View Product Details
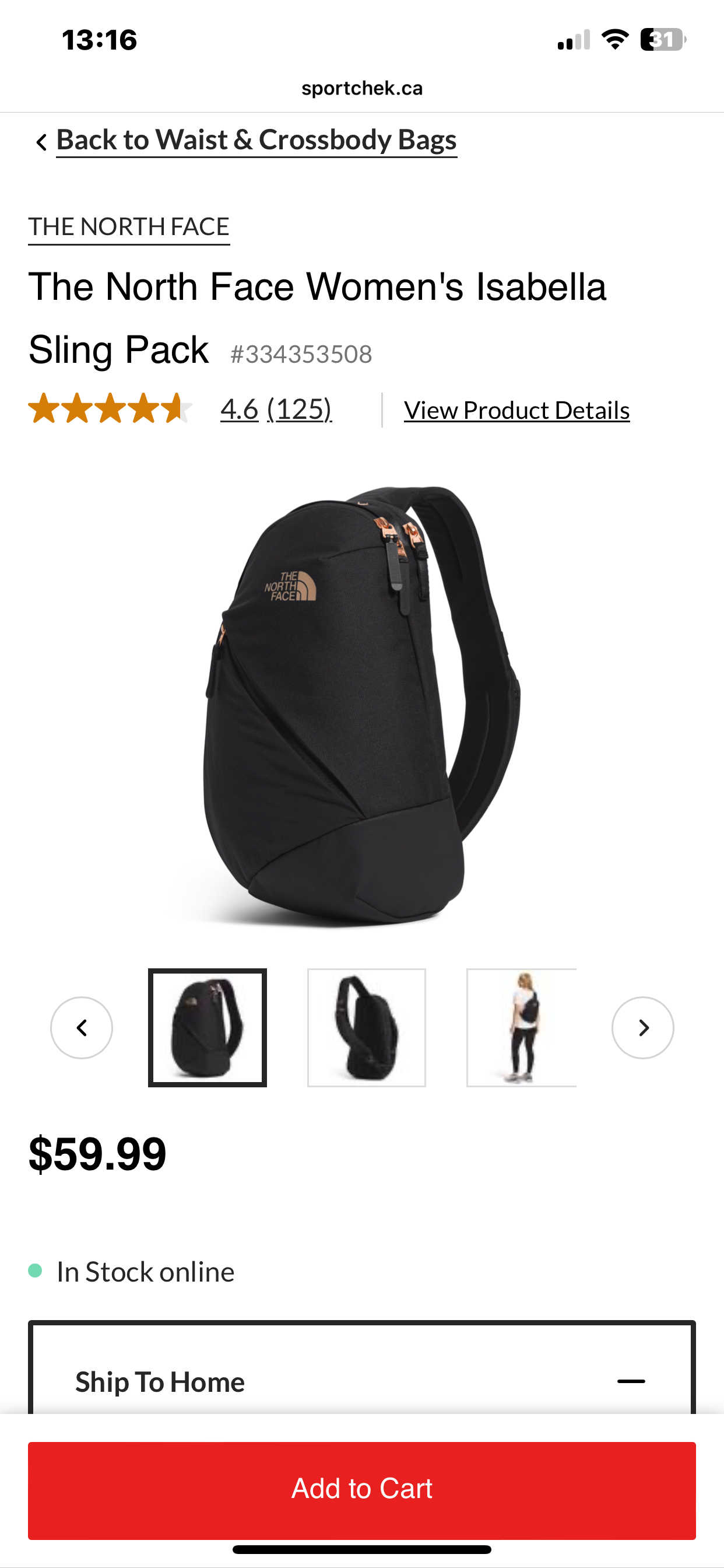 (x=516, y=410)
